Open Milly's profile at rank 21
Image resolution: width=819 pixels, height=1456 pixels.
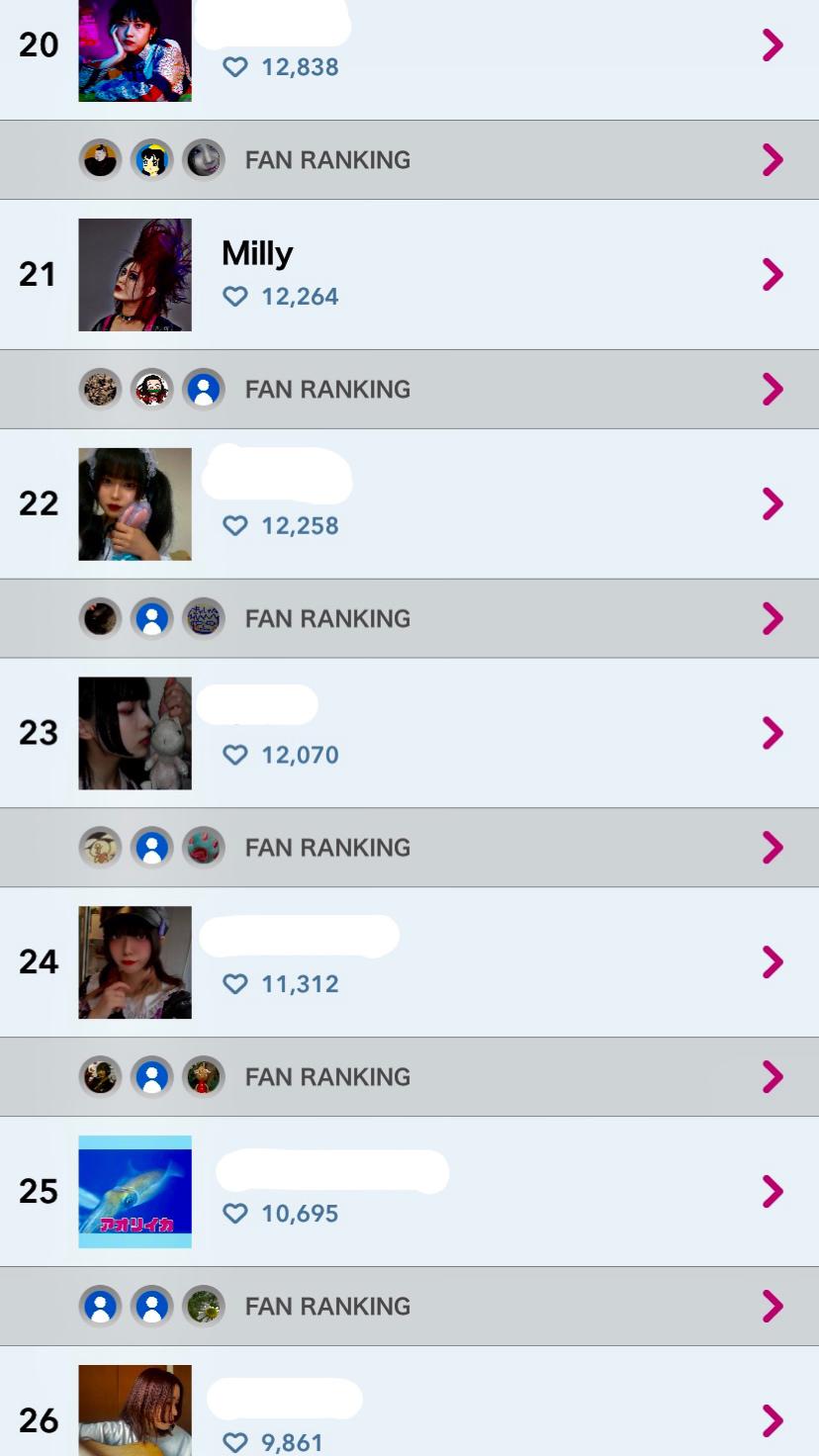pyautogui.click(x=409, y=274)
